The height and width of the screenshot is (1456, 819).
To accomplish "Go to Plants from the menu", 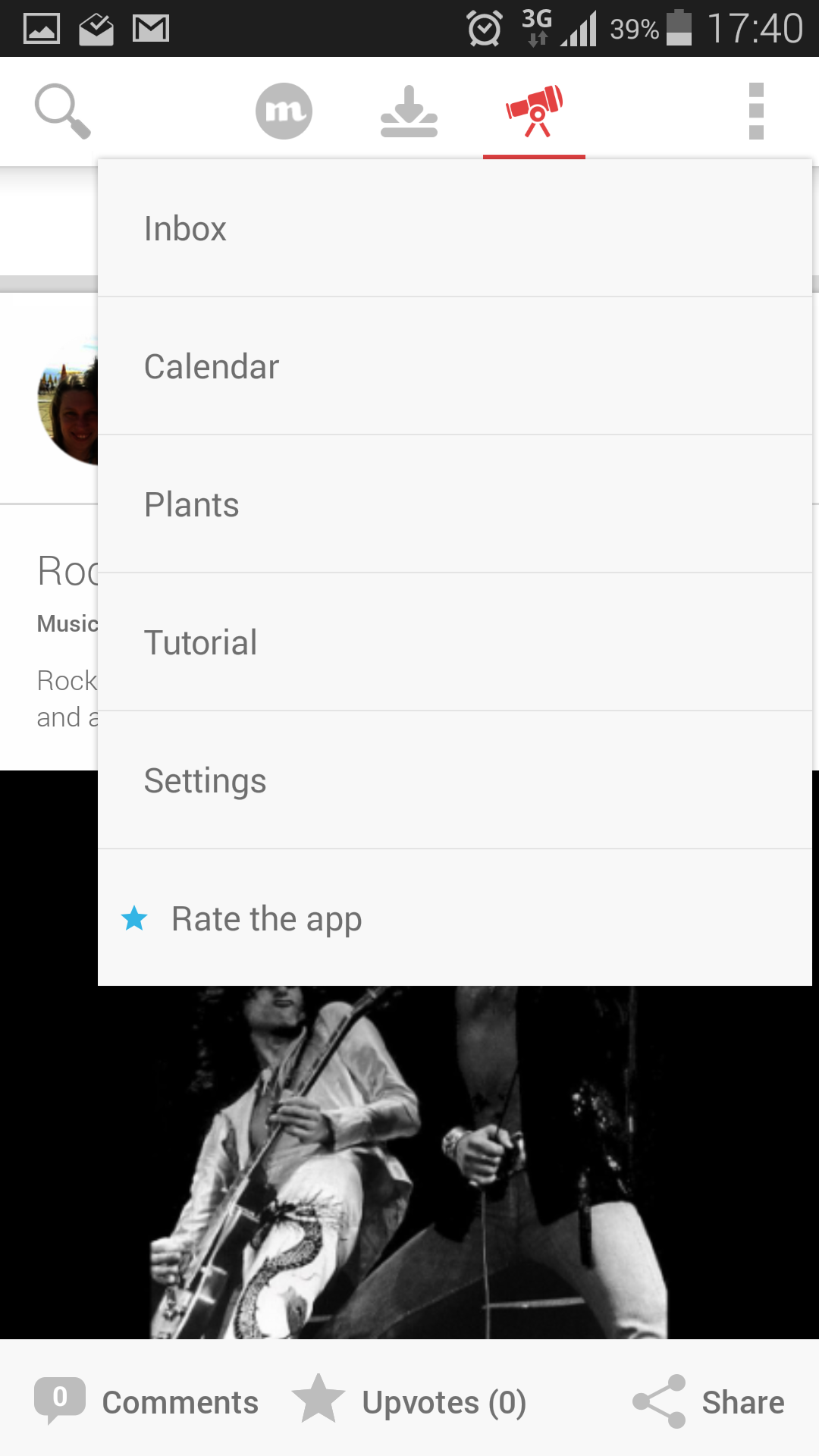I will (x=455, y=504).
